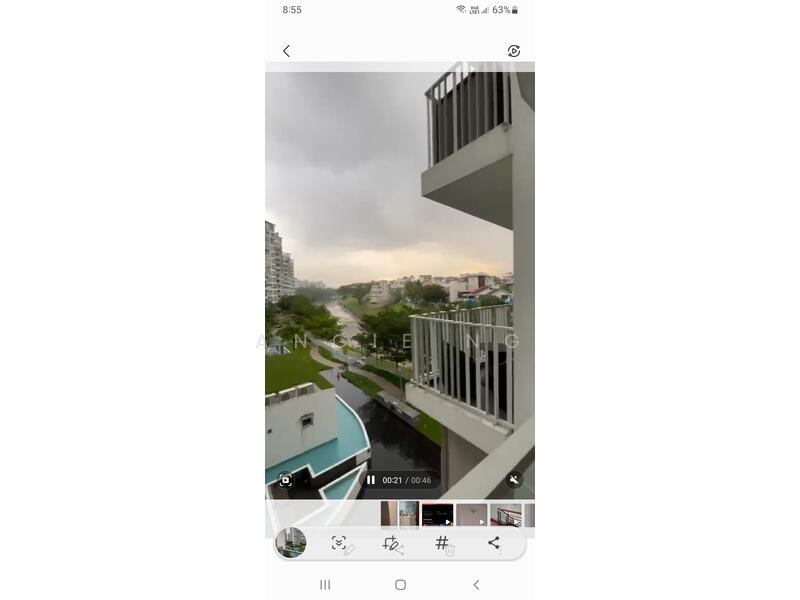Open the recent apps view

[325, 585]
